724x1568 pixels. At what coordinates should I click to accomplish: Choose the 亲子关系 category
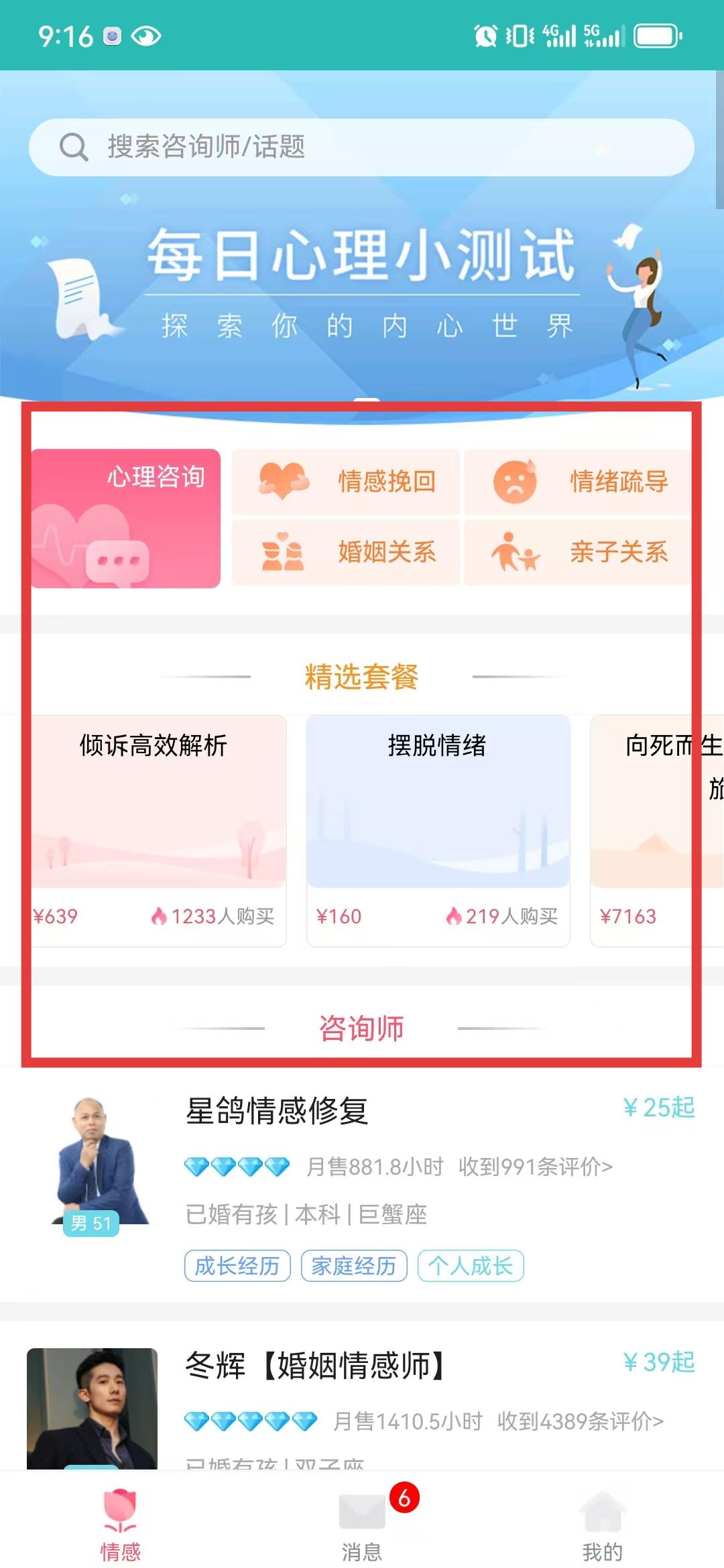[x=579, y=553]
